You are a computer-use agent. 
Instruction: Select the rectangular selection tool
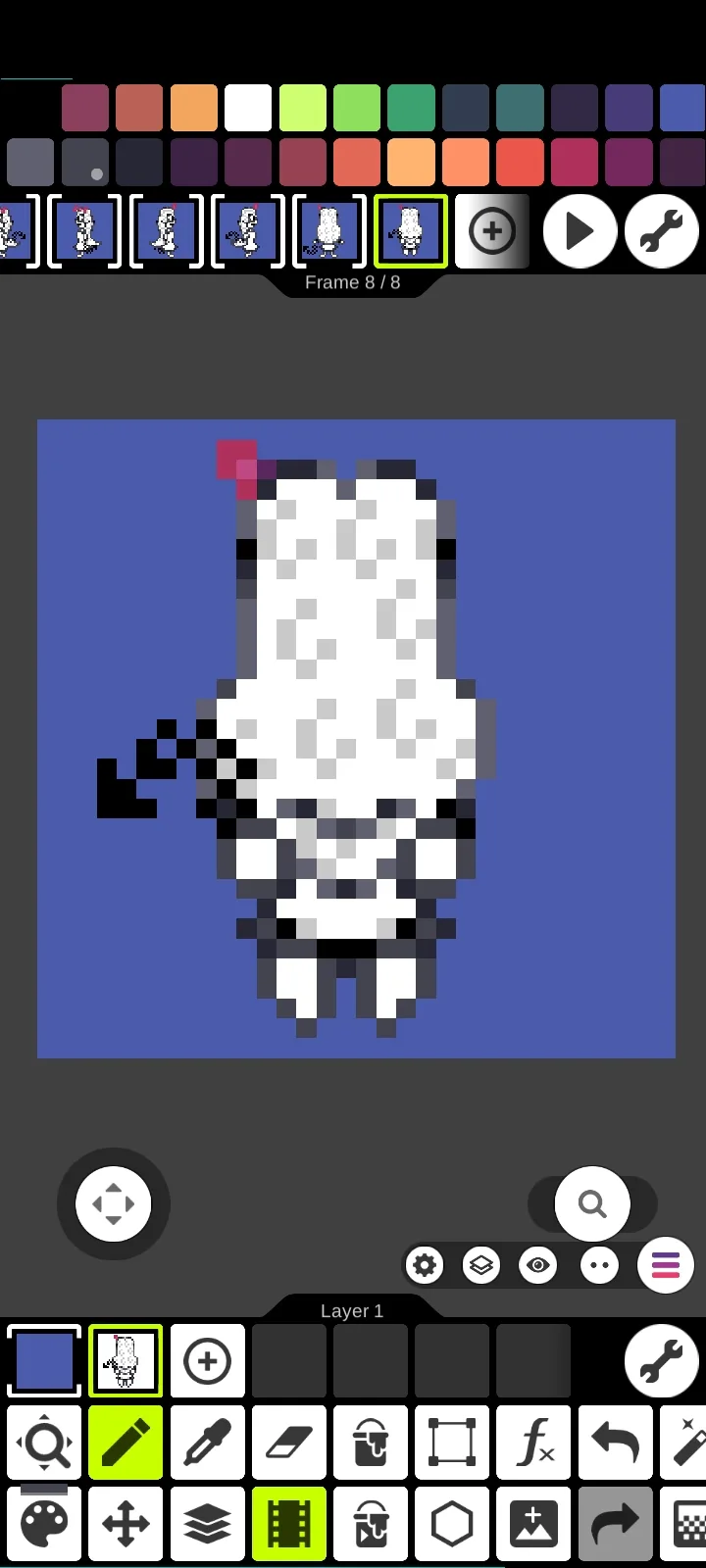tap(452, 1443)
